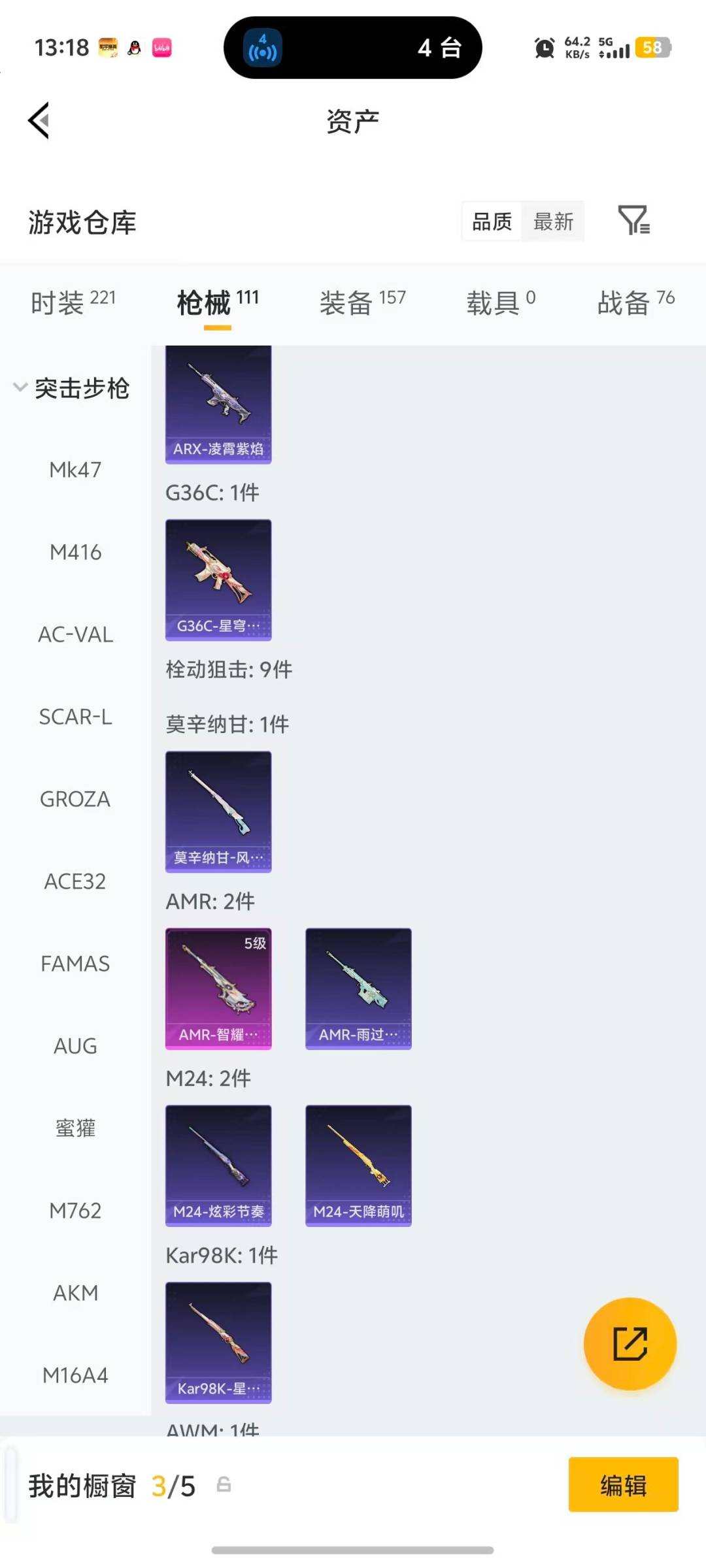This screenshot has width=706, height=1568.
Task: Select GROZA in the sidebar
Action: click(75, 798)
